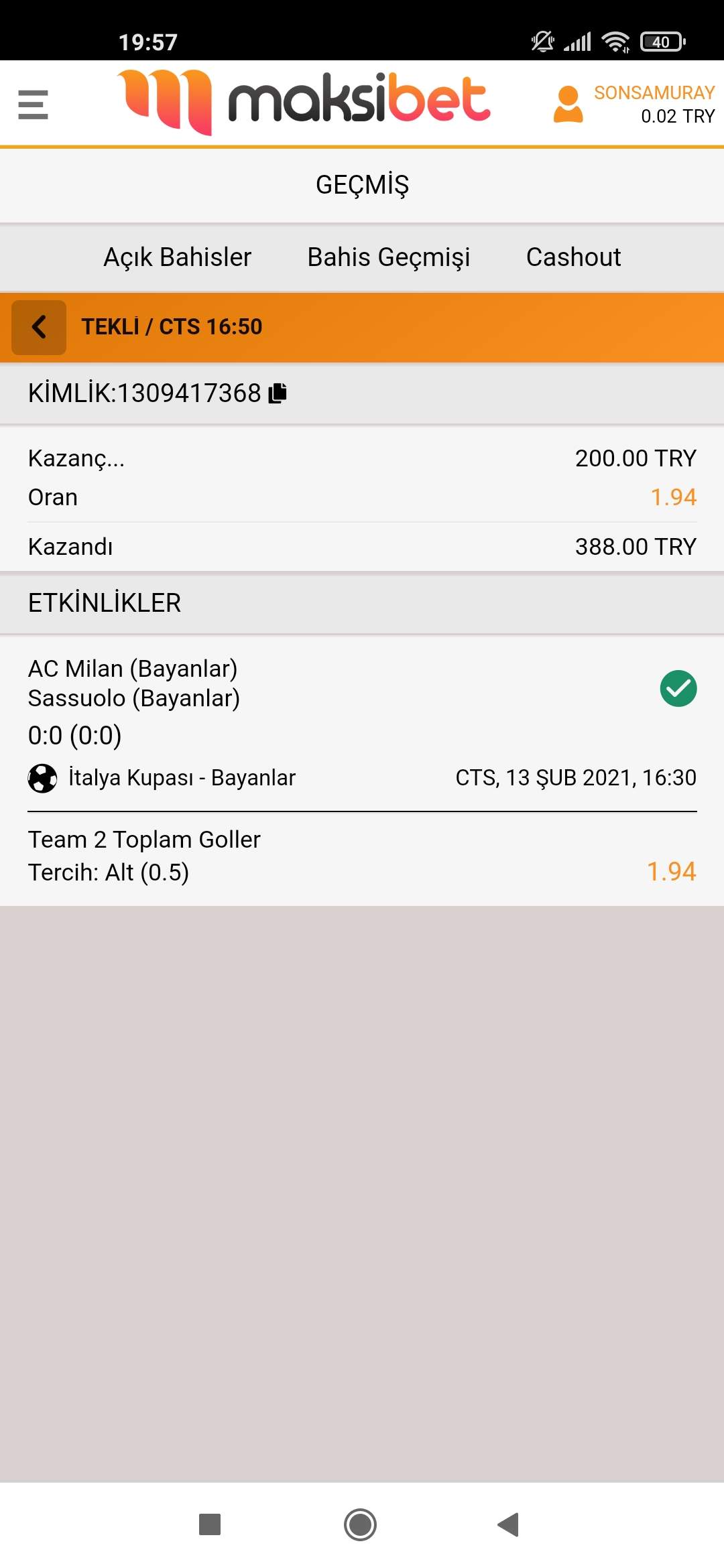Screen dimensions: 724x1568
Task: Copy the KİMLİK bet ID
Action: point(278,393)
